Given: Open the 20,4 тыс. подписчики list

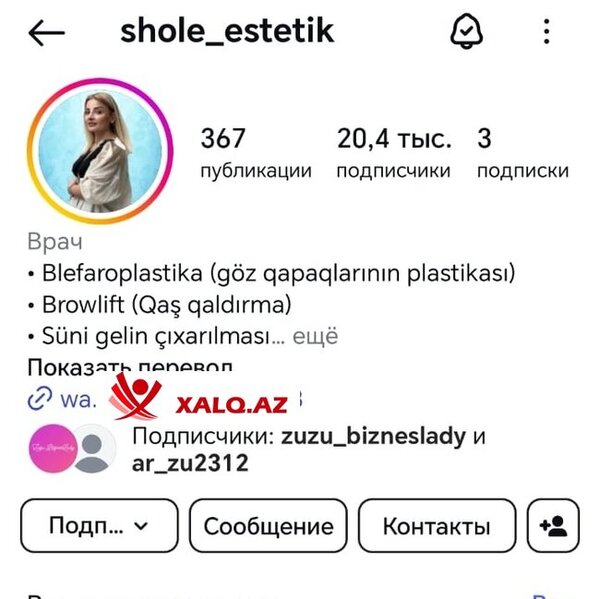Looking at the screenshot, I should 393,152.
